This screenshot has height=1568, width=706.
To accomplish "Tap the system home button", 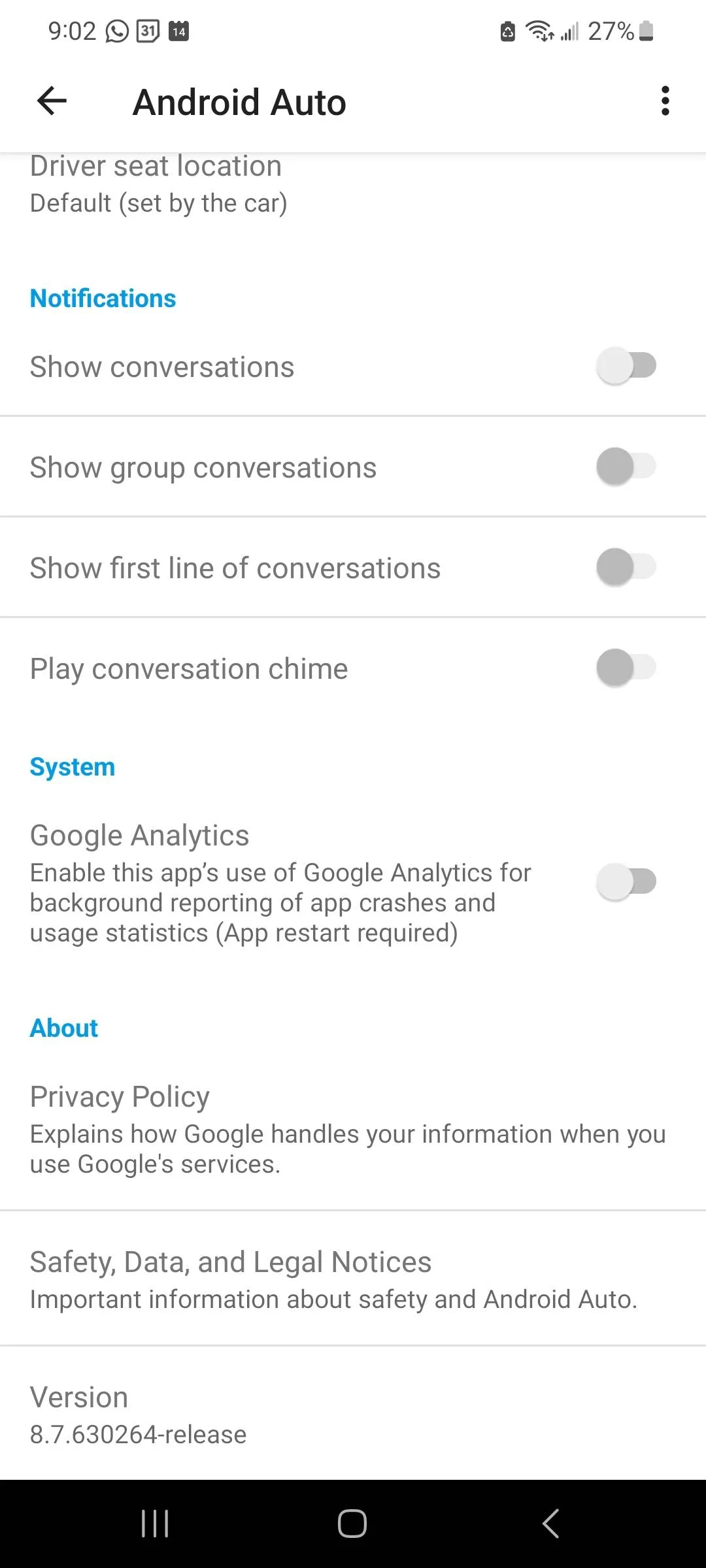I will coord(352,1524).
